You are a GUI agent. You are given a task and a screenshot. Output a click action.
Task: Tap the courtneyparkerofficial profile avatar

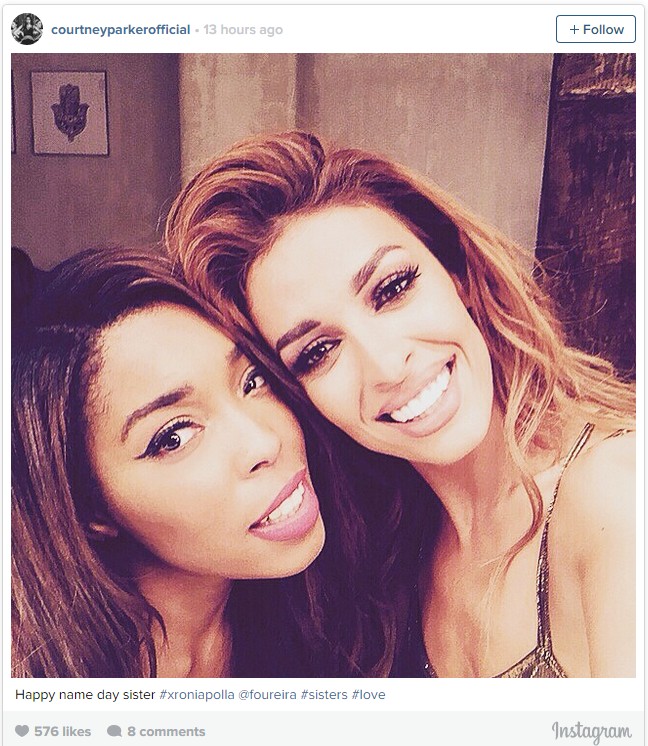point(27,29)
